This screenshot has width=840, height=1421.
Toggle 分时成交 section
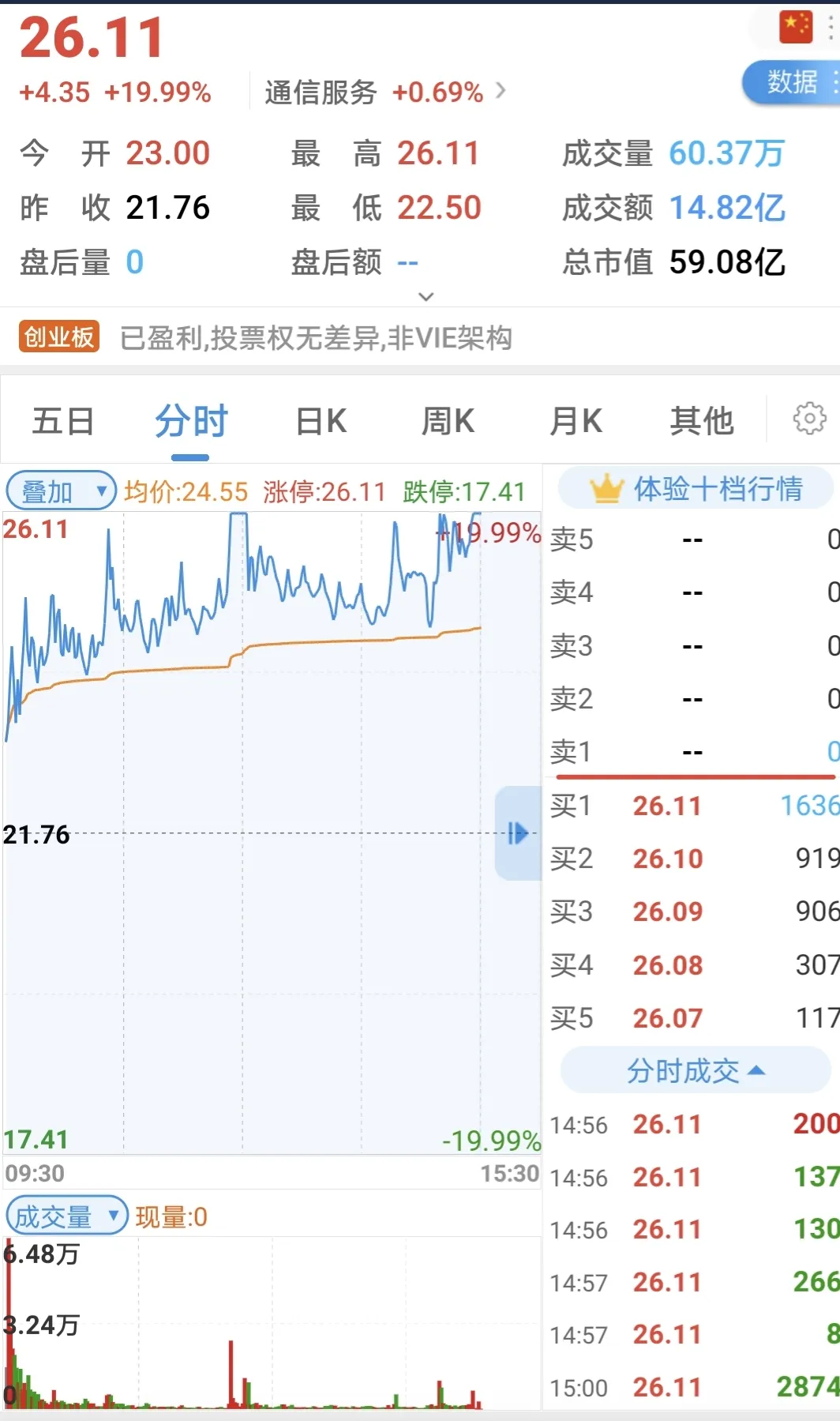[x=696, y=1070]
